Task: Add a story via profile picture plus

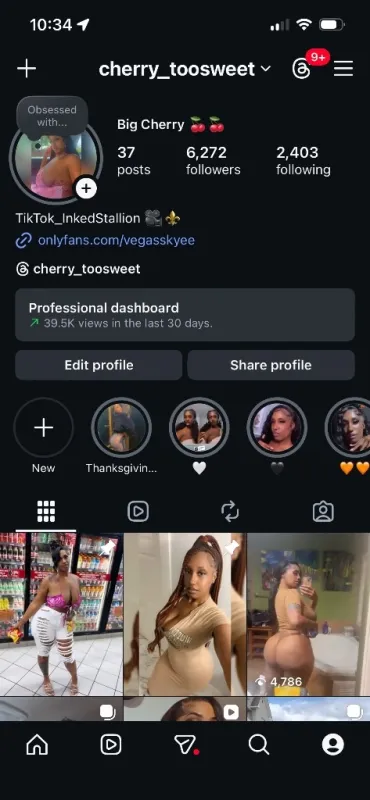Action: pos(86,188)
